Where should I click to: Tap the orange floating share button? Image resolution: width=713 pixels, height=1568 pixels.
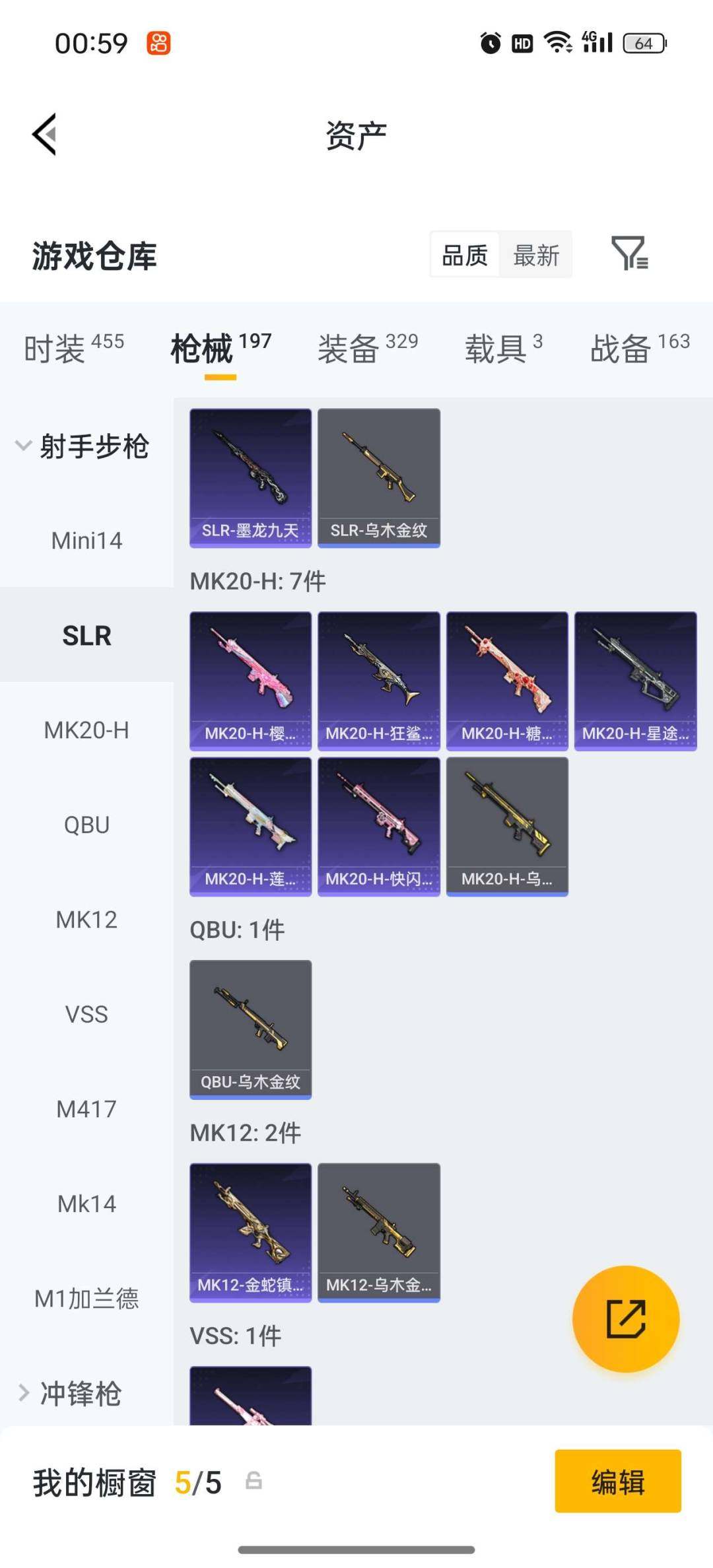pos(625,1318)
